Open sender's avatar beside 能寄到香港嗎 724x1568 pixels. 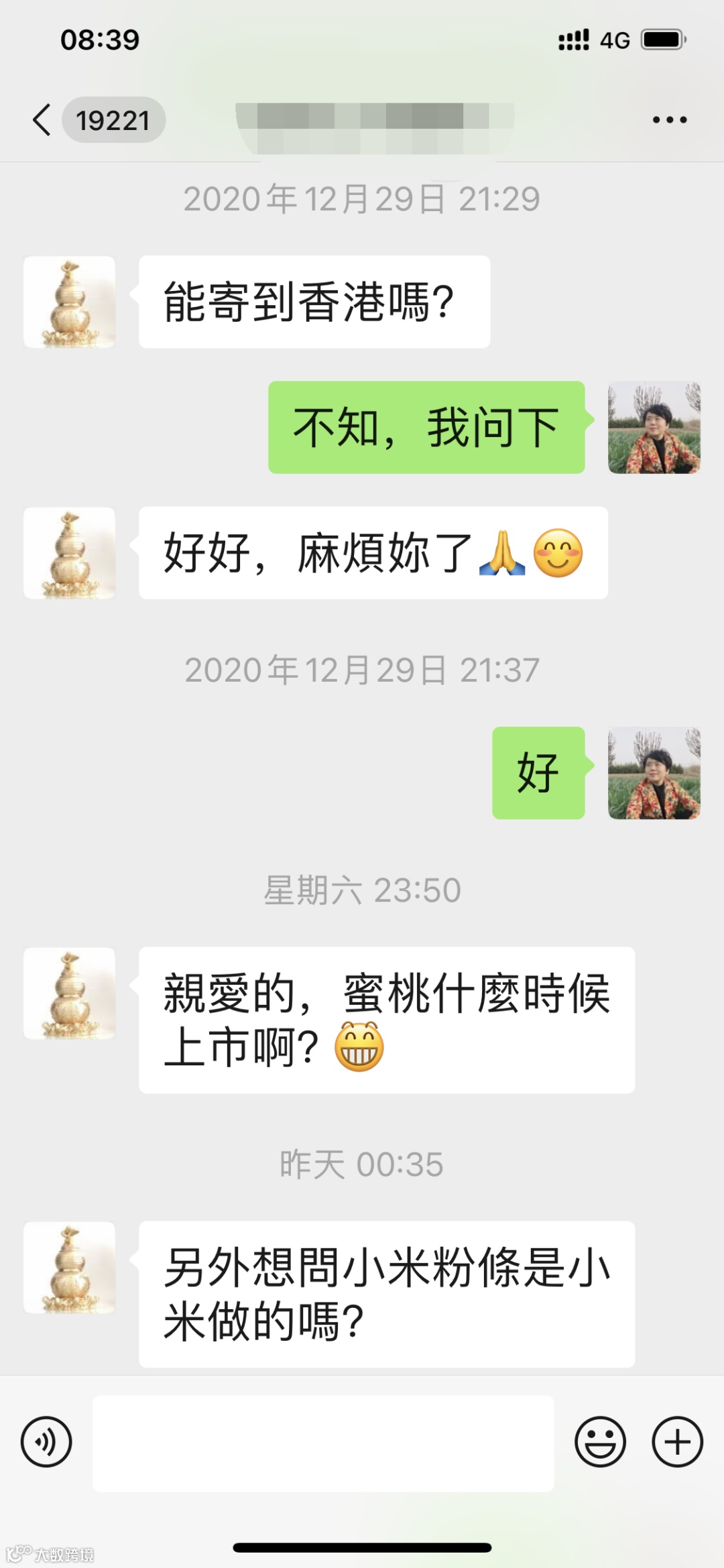click(70, 302)
